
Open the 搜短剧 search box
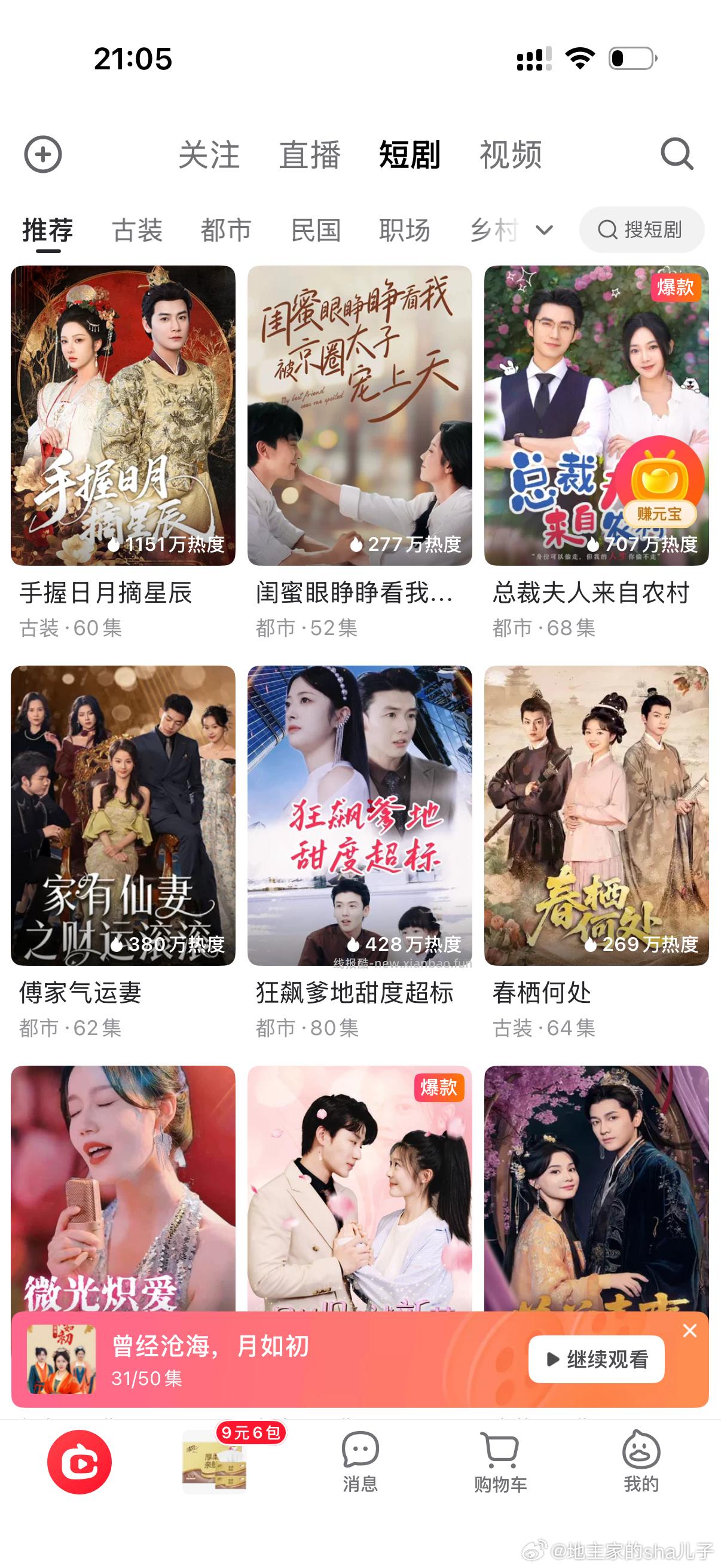click(x=640, y=230)
